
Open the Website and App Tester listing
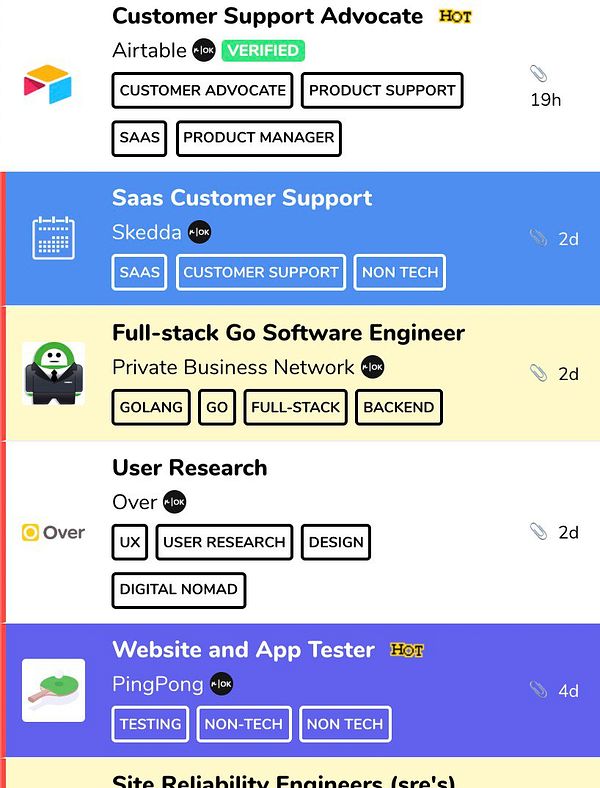click(243, 650)
